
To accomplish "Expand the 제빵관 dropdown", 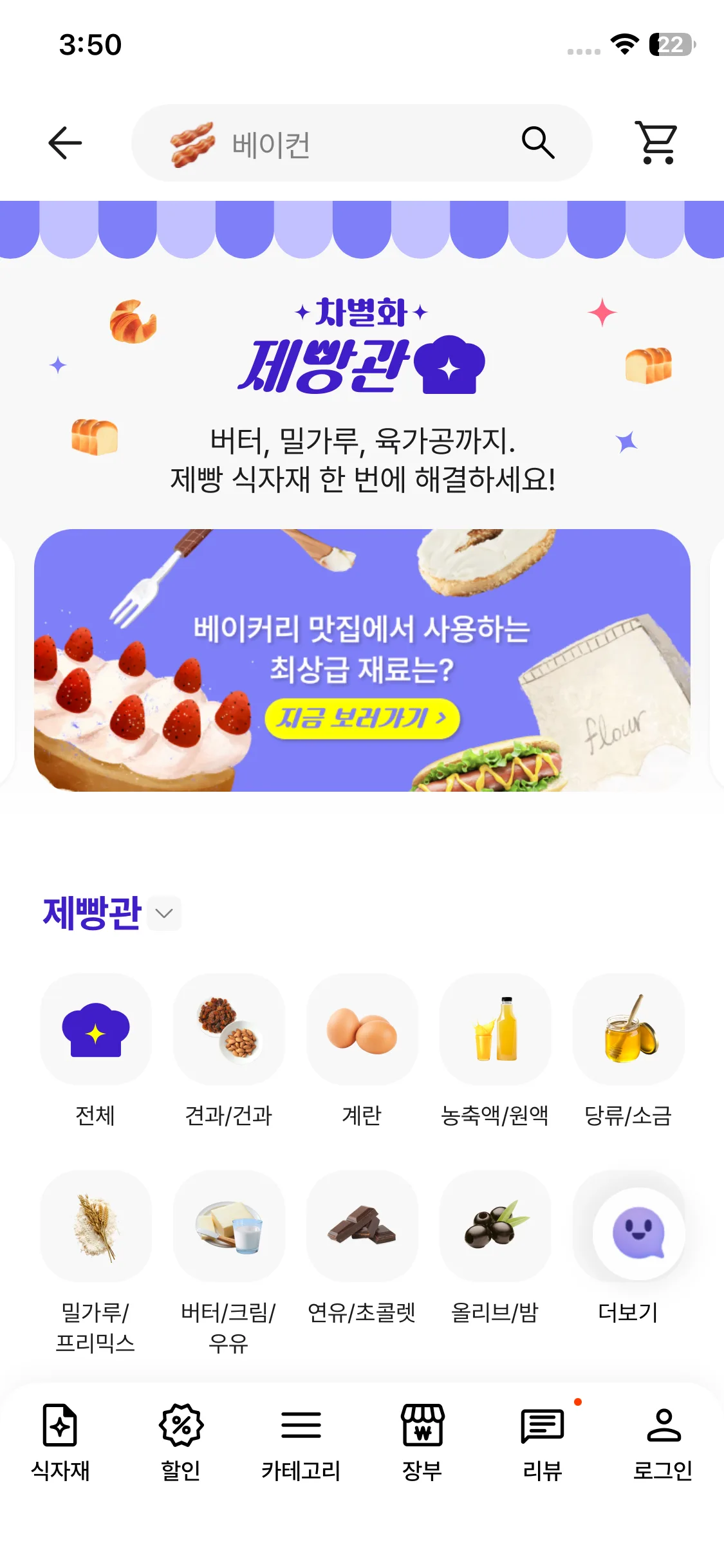I will click(x=164, y=913).
